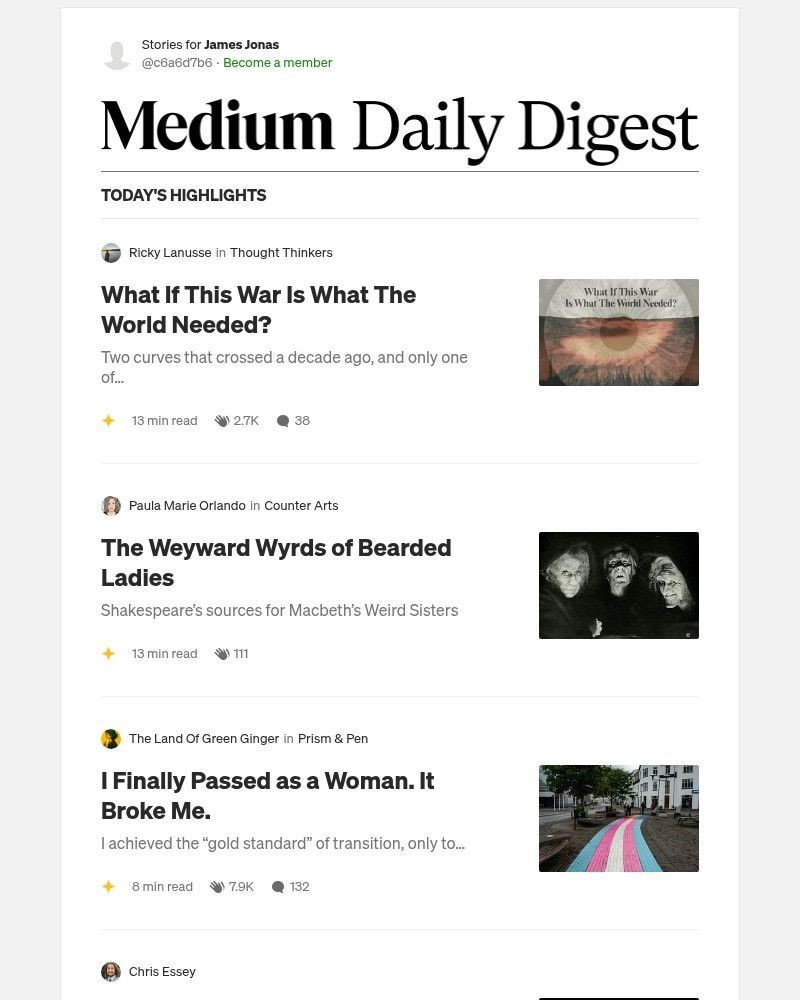
Task: Open author Ricky Lanusse's profile
Action: coord(169,253)
